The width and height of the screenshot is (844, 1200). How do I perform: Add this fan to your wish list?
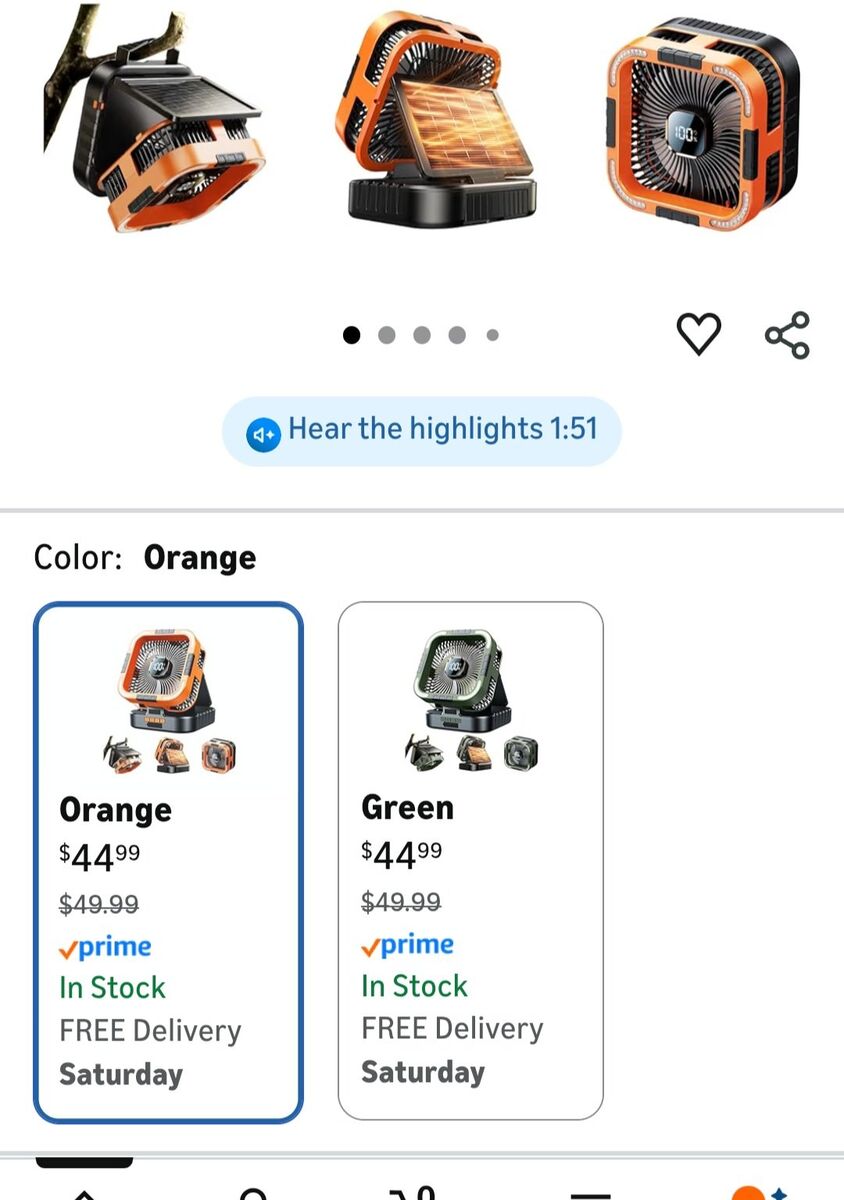tap(699, 334)
